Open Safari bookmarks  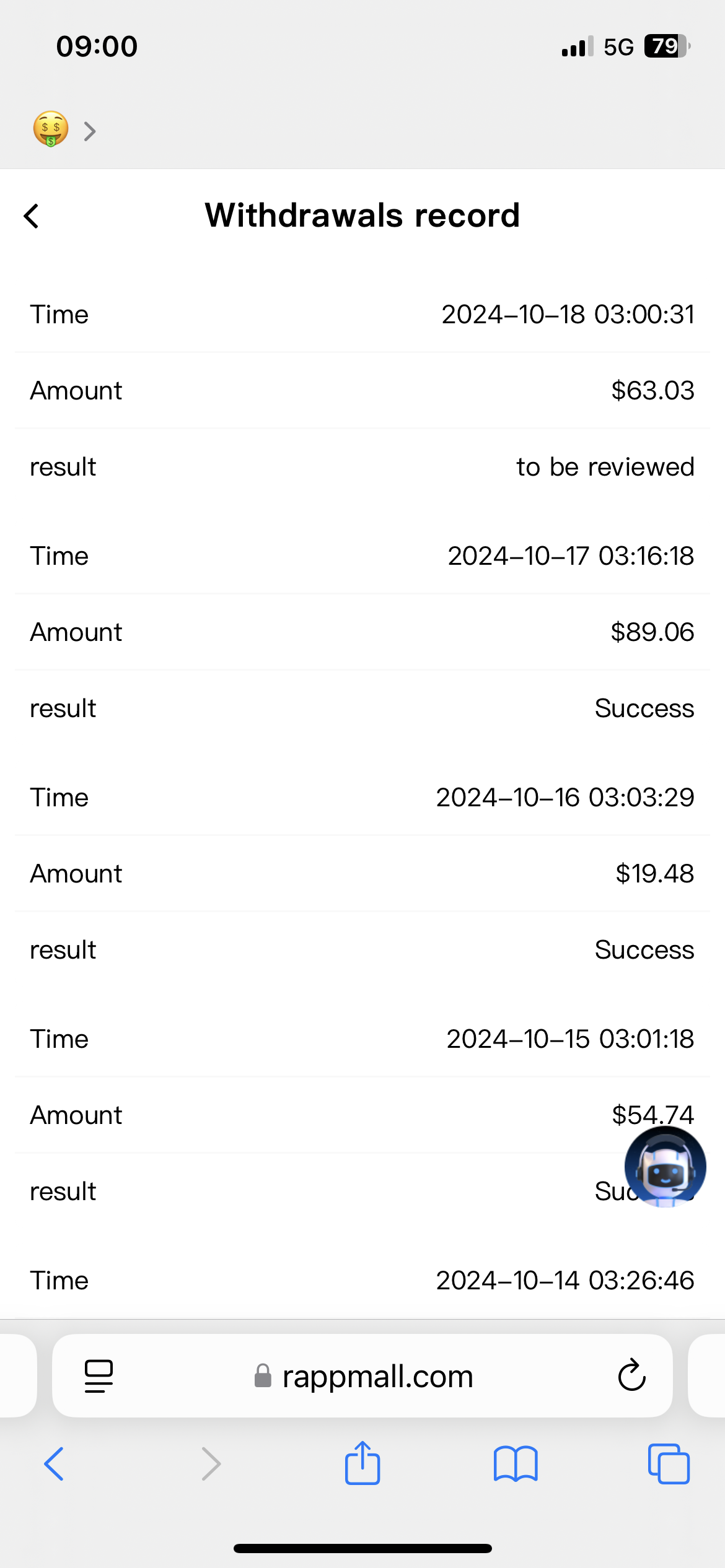[x=516, y=1464]
